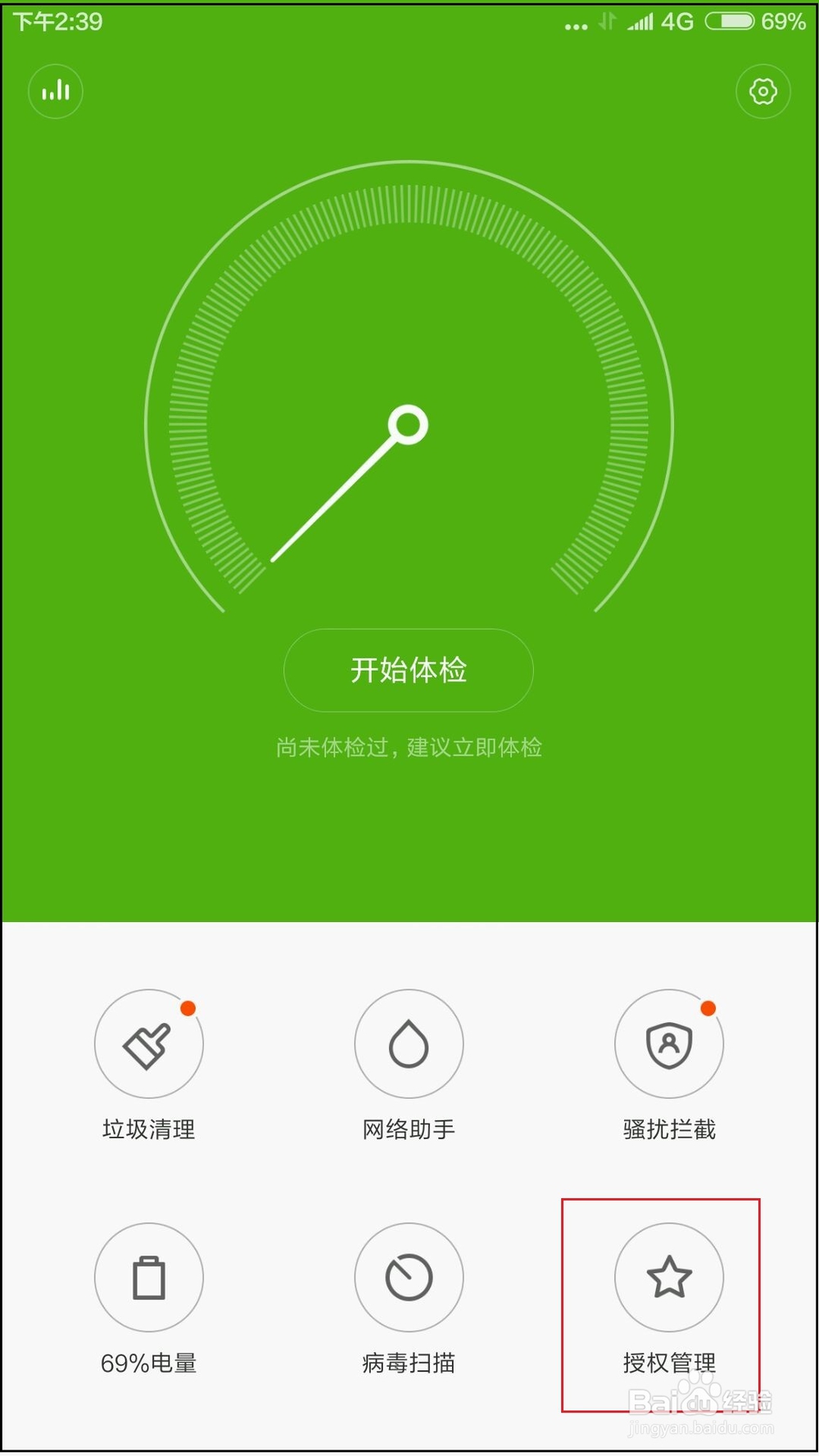Open the statistics chart icon top-left
The width and height of the screenshot is (819, 1456).
[x=55, y=91]
